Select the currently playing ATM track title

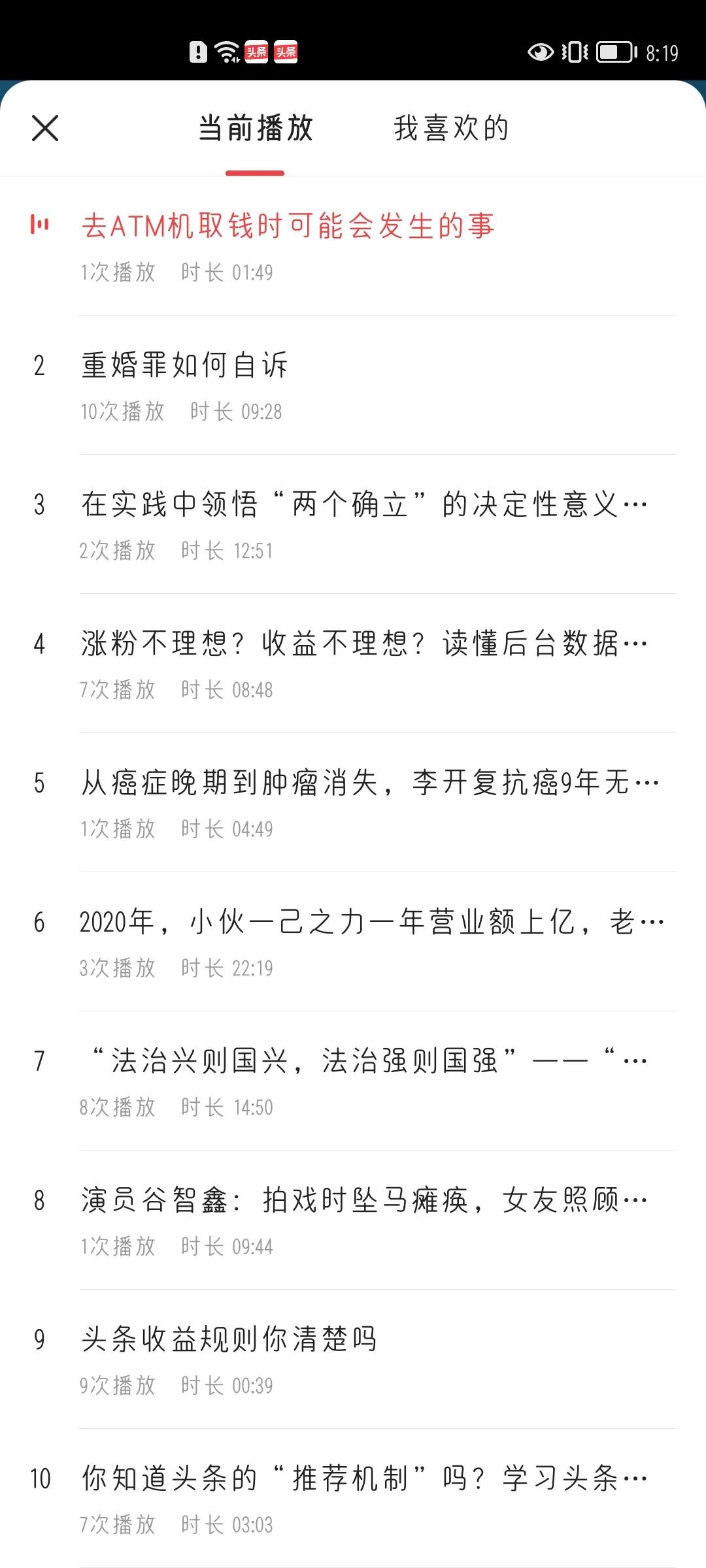click(x=288, y=225)
